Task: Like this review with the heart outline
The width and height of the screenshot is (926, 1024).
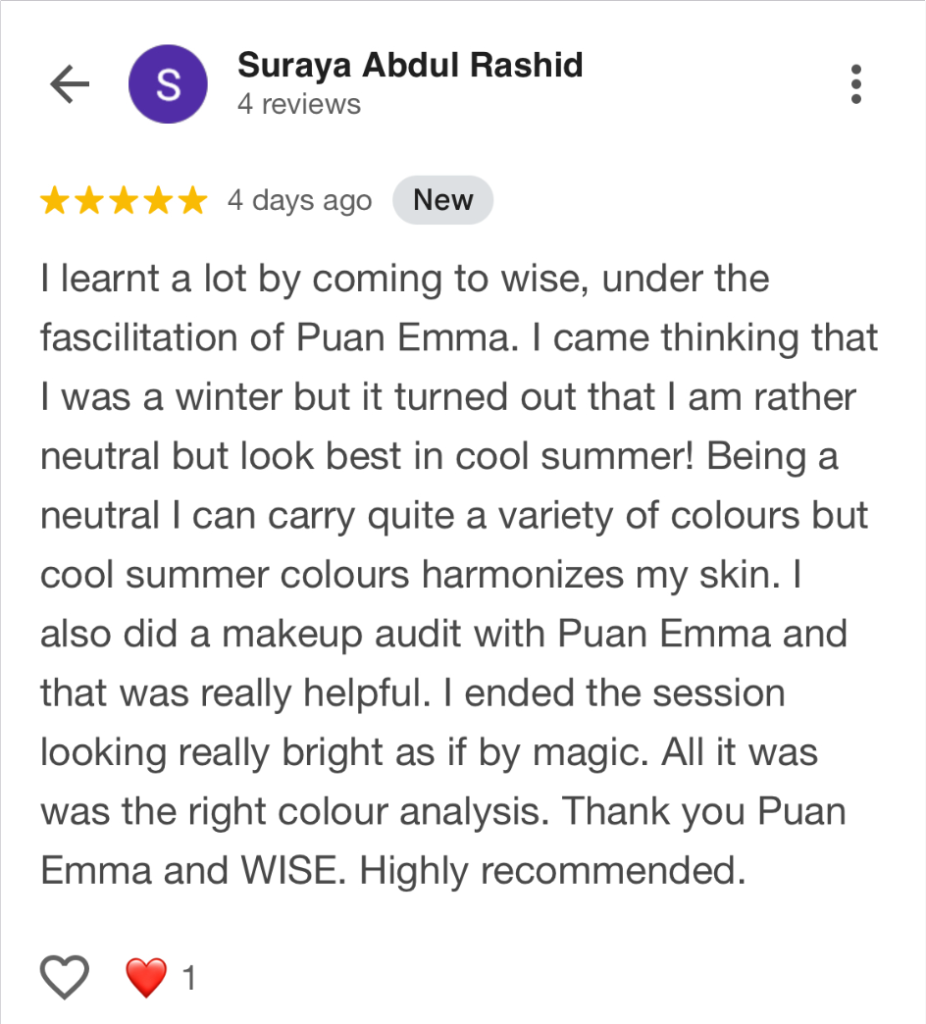Action: click(64, 976)
